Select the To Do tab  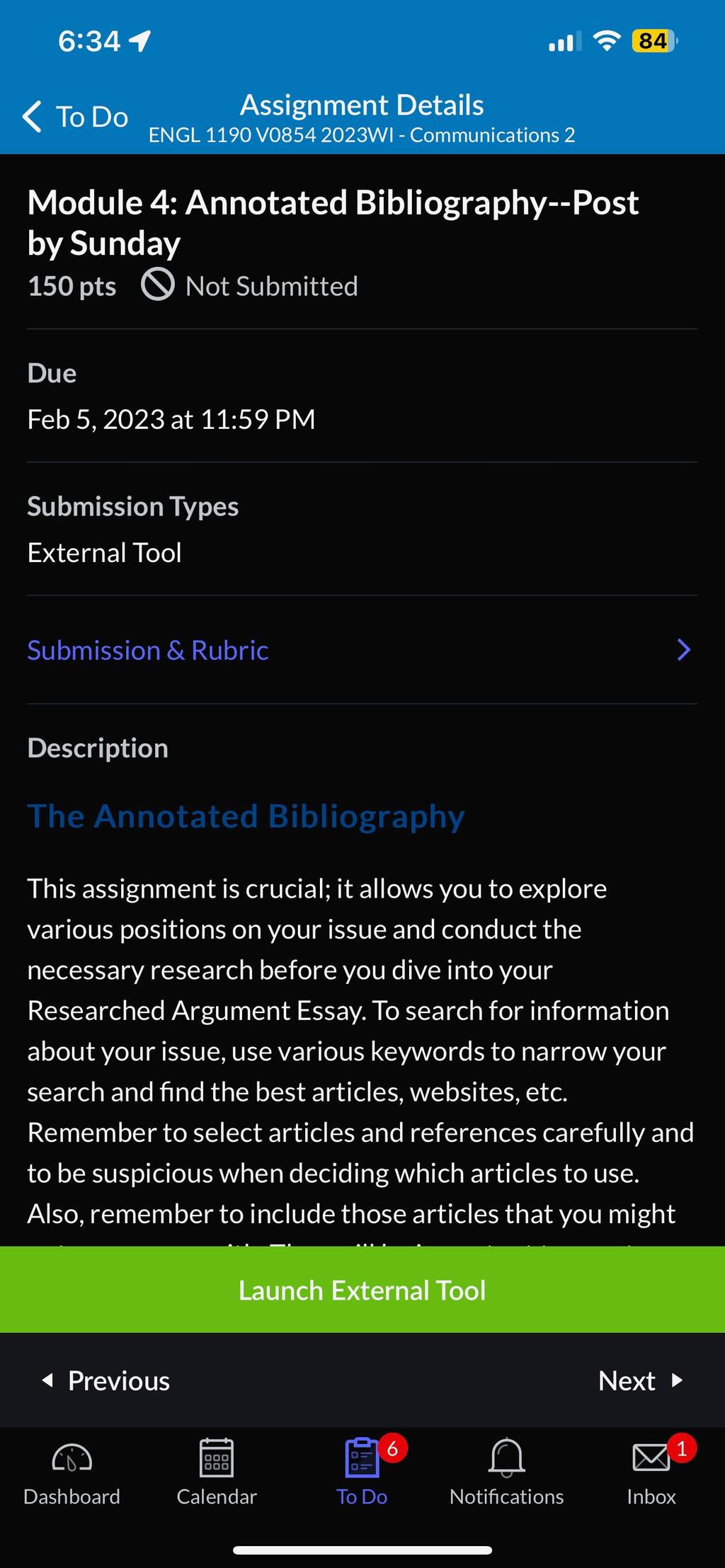(362, 1472)
